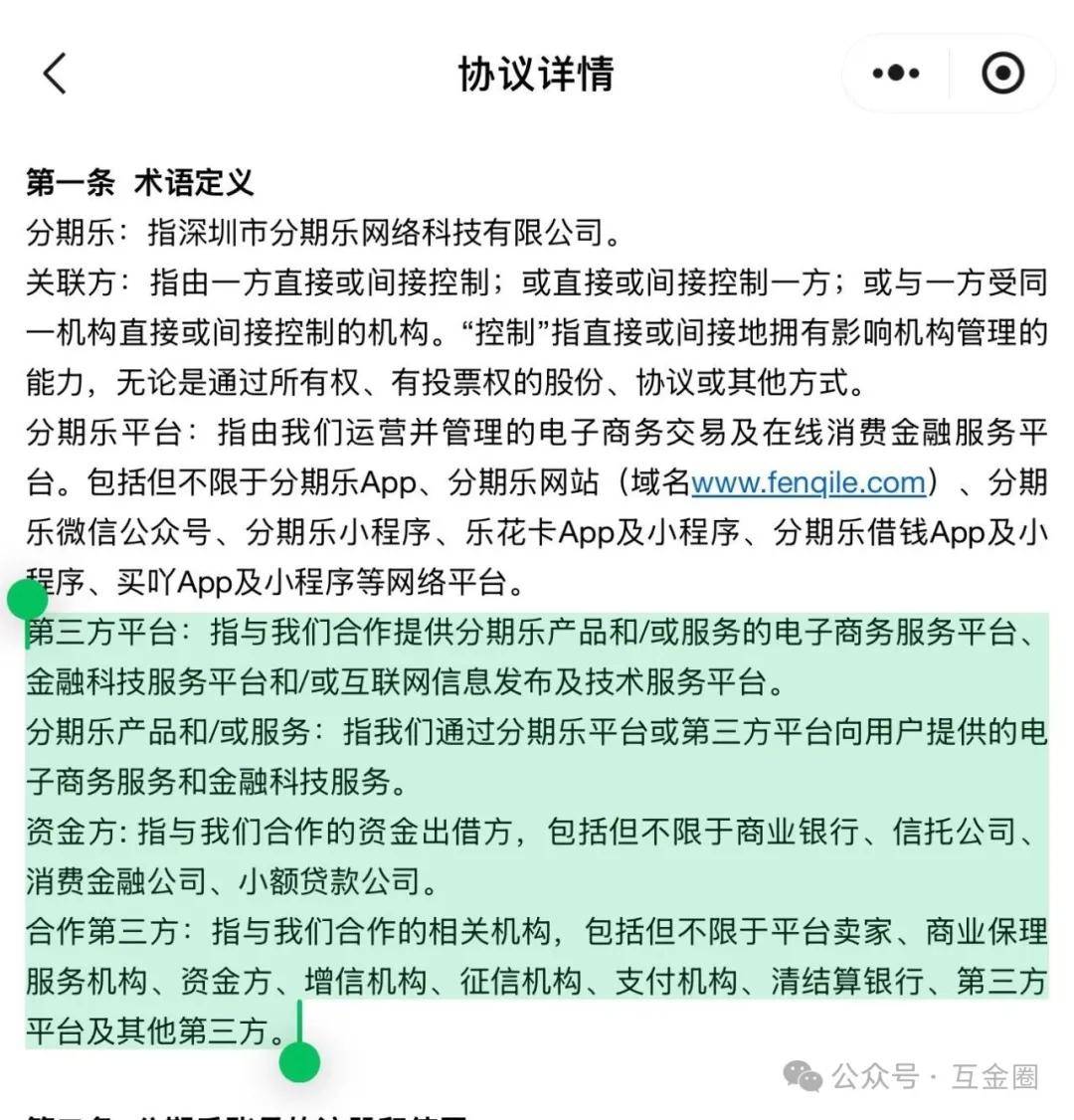
Task: Close the mini program with the circle button
Action: 1001,74
